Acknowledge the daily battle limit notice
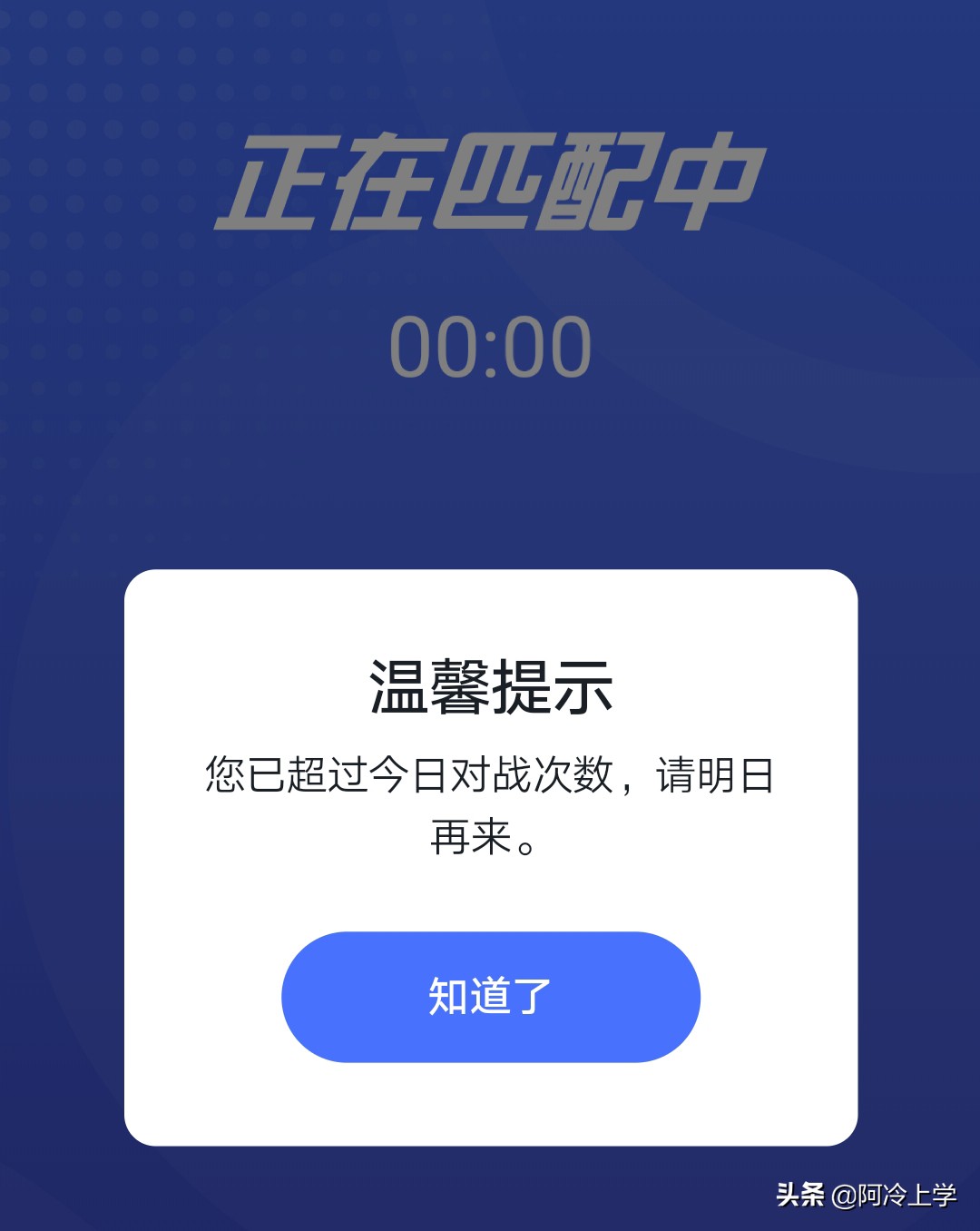Viewport: 980px width, 1231px height. coord(490,996)
